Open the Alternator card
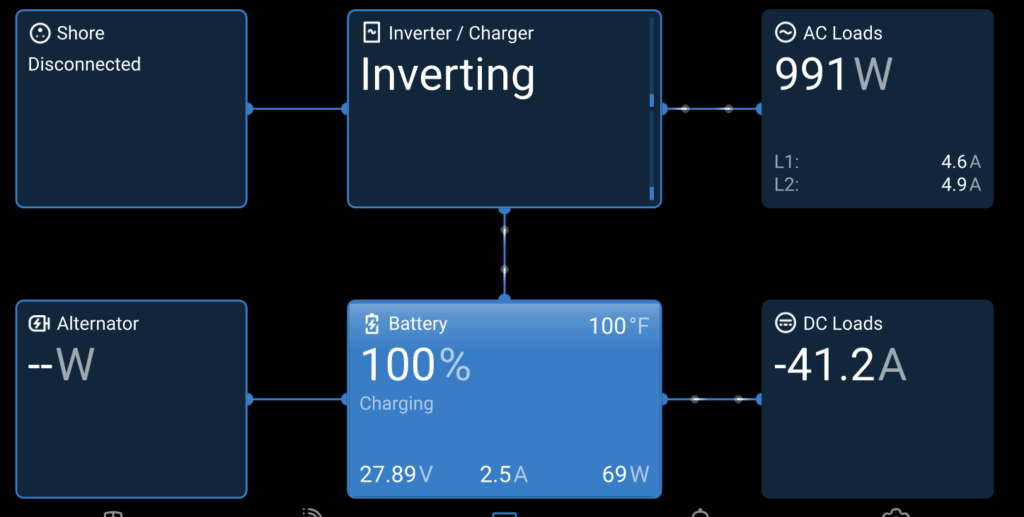The width and height of the screenshot is (1024, 517). [x=131, y=399]
